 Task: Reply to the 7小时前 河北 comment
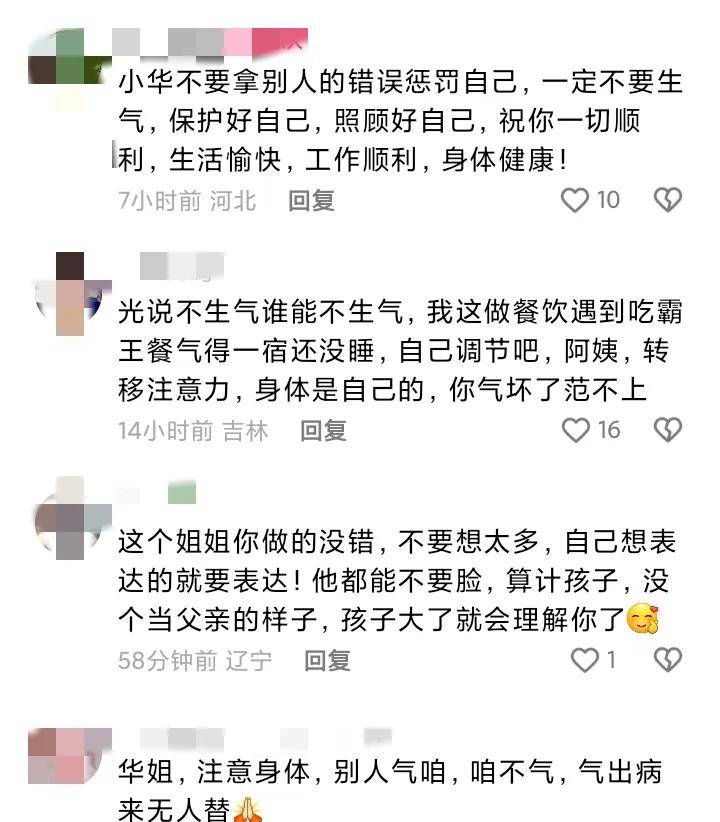pos(311,201)
